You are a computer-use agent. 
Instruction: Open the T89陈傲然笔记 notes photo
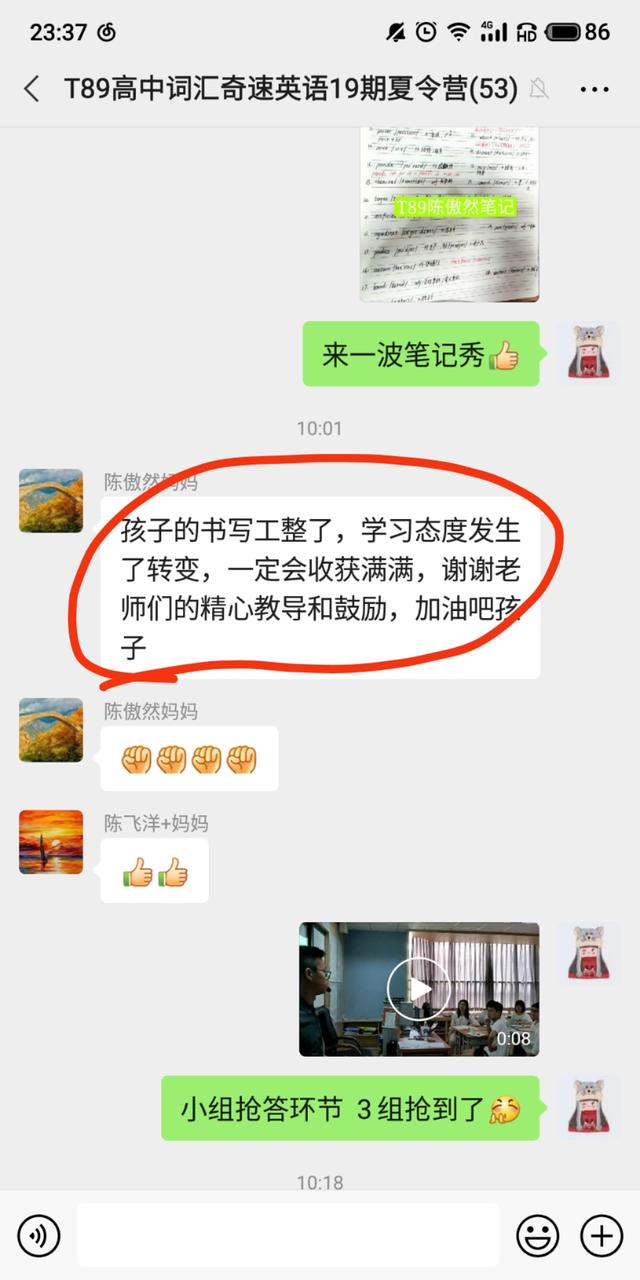tap(449, 213)
